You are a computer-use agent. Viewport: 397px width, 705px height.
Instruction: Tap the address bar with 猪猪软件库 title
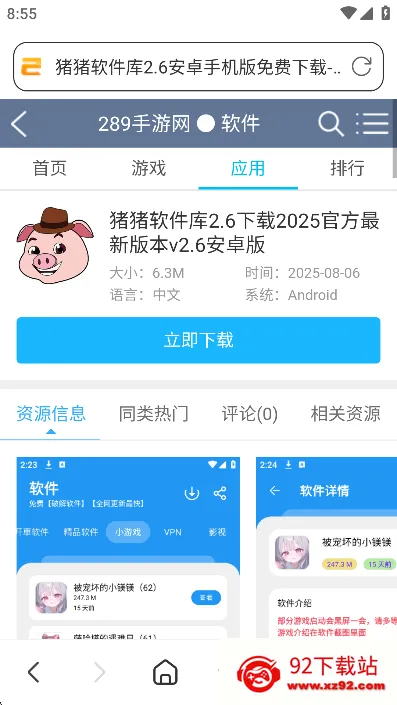198,67
